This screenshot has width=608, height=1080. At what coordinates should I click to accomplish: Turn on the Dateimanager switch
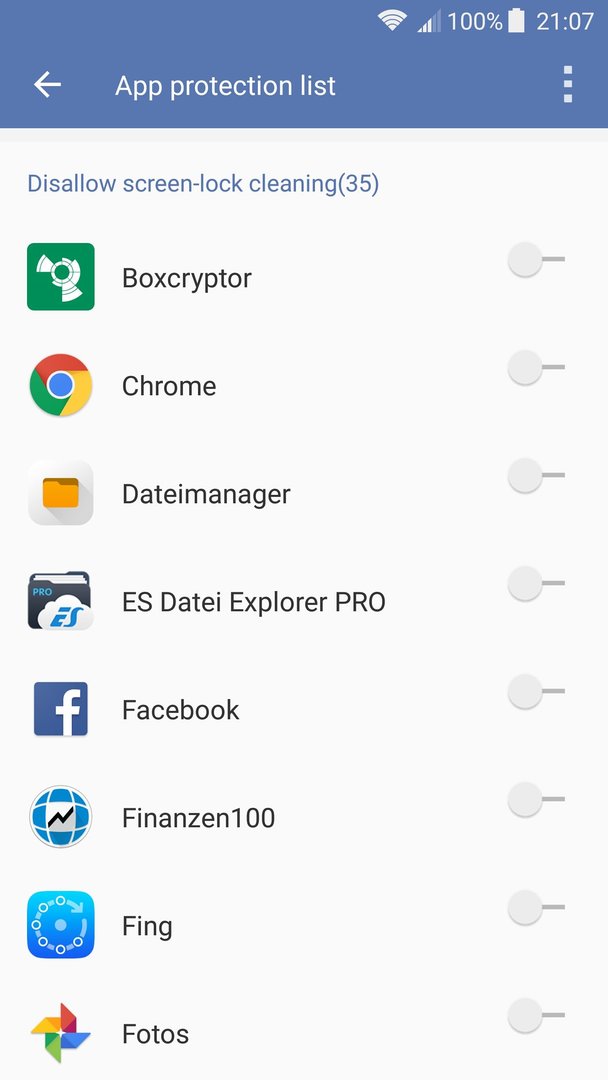[x=536, y=476]
